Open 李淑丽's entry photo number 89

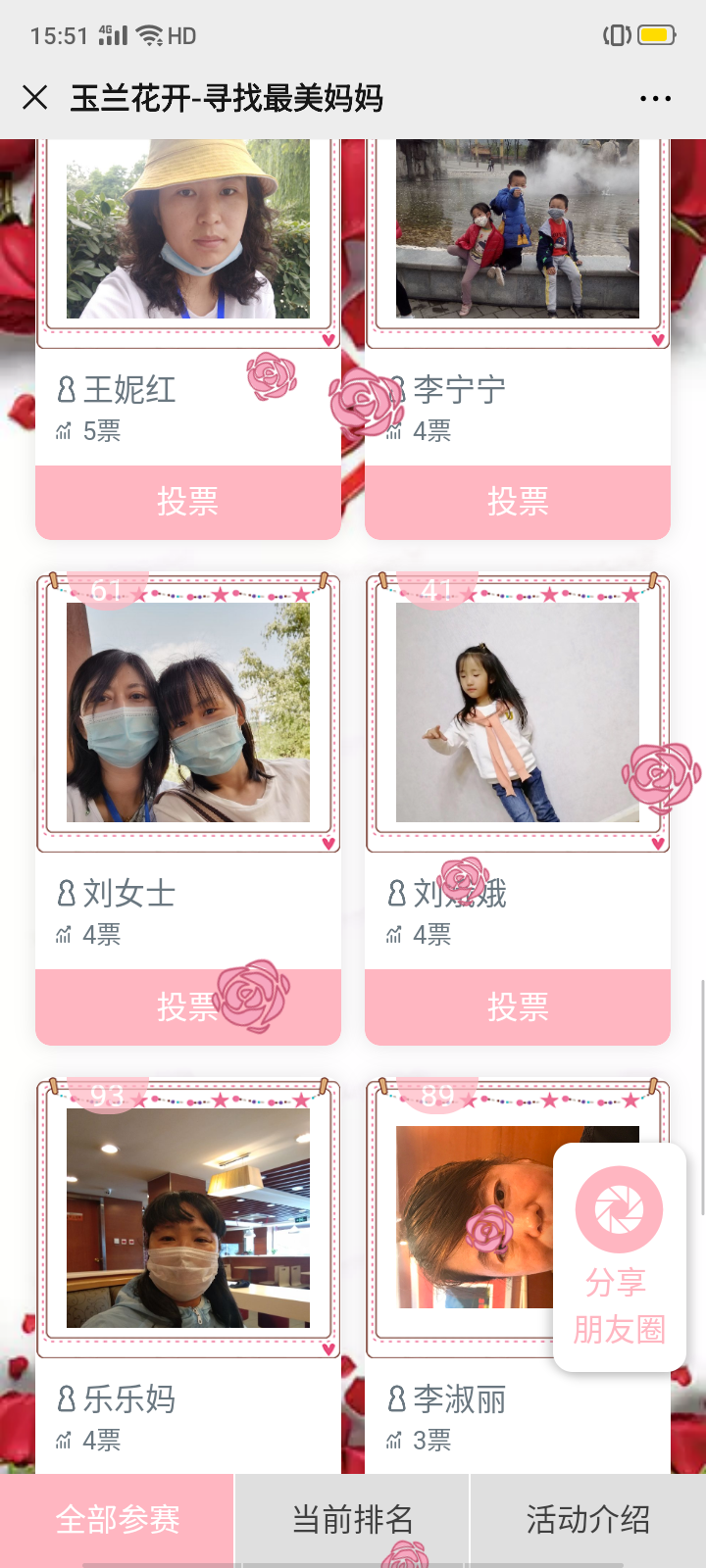(476, 1218)
